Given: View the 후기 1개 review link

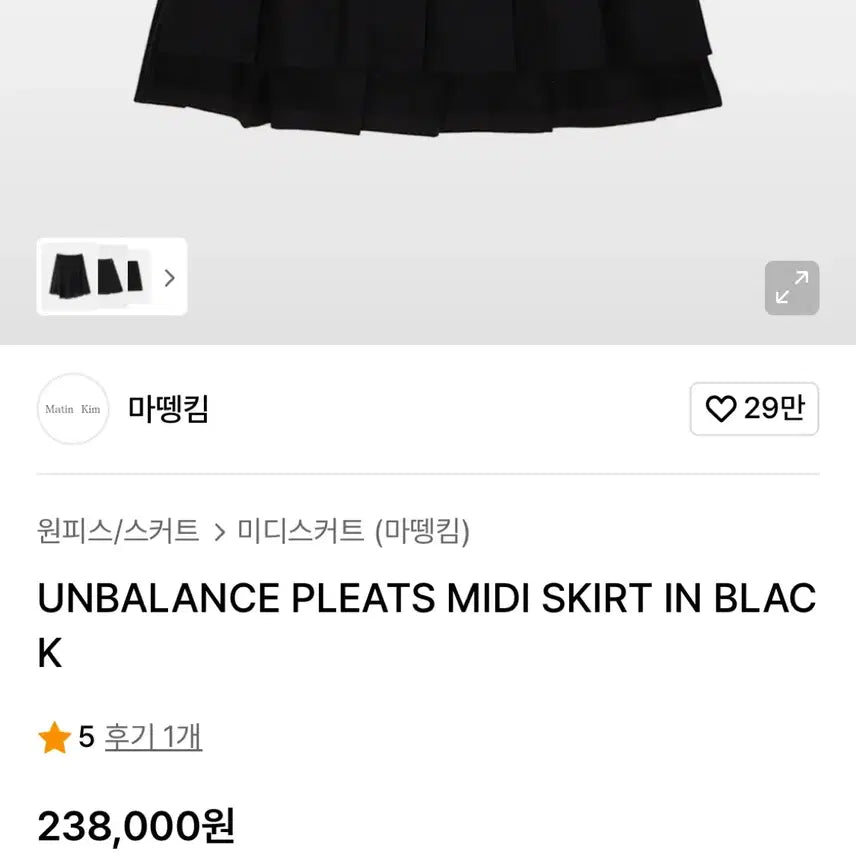Looking at the screenshot, I should coord(153,738).
